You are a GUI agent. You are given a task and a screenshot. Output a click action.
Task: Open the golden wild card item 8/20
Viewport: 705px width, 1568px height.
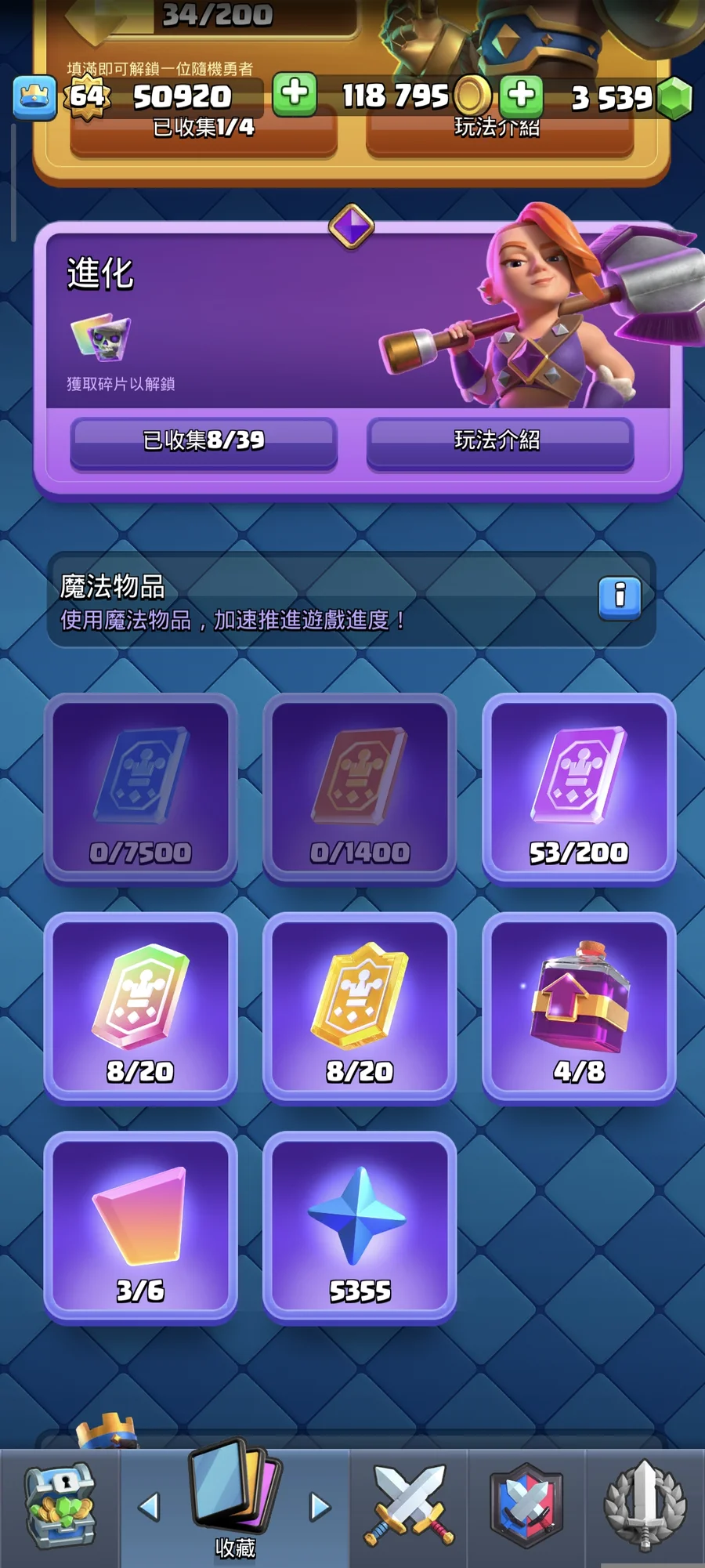[x=360, y=1007]
